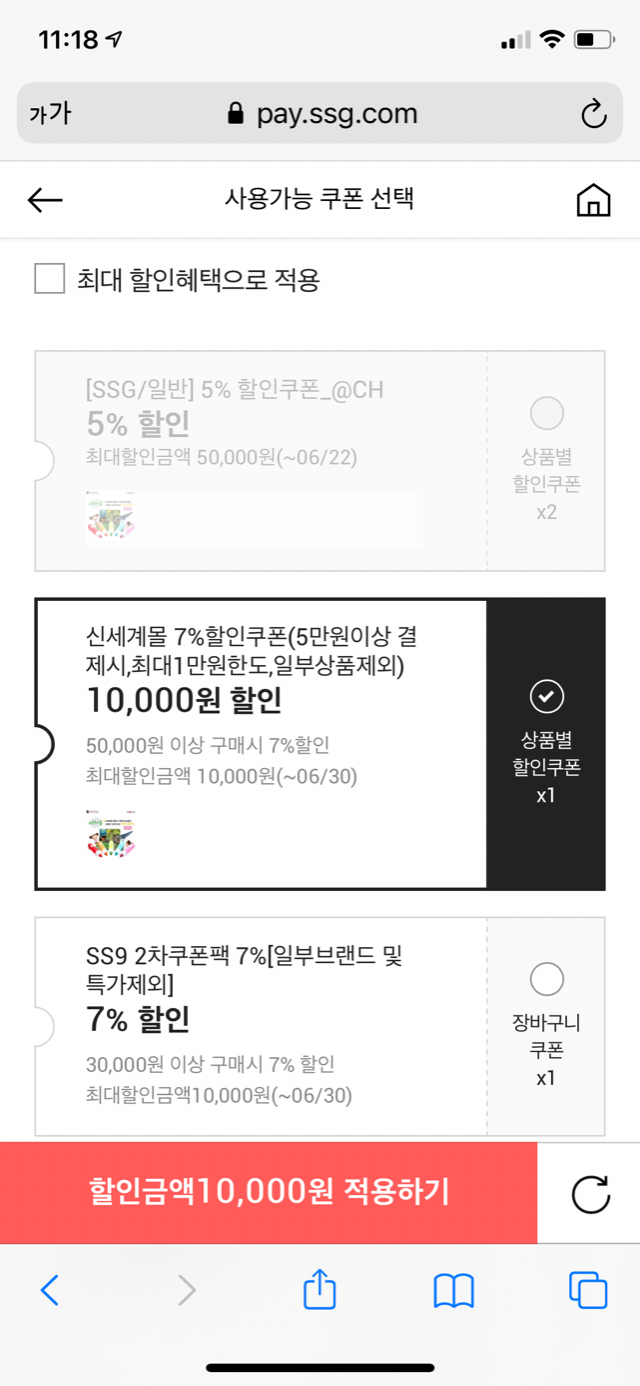Check the 최대 할인혜택으로 적용 checkbox
The image size is (640, 1386).
point(50,279)
